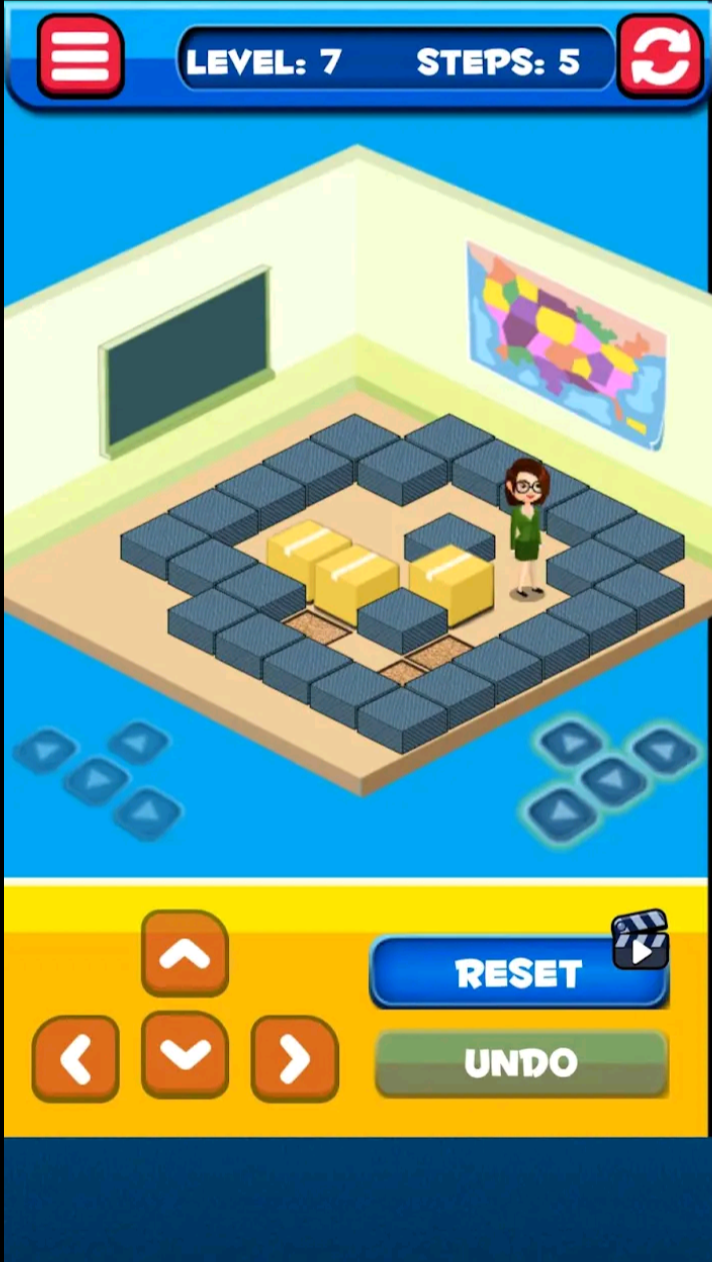Move right with the orange right arrow
This screenshot has width=712, height=1262.
click(x=294, y=1058)
